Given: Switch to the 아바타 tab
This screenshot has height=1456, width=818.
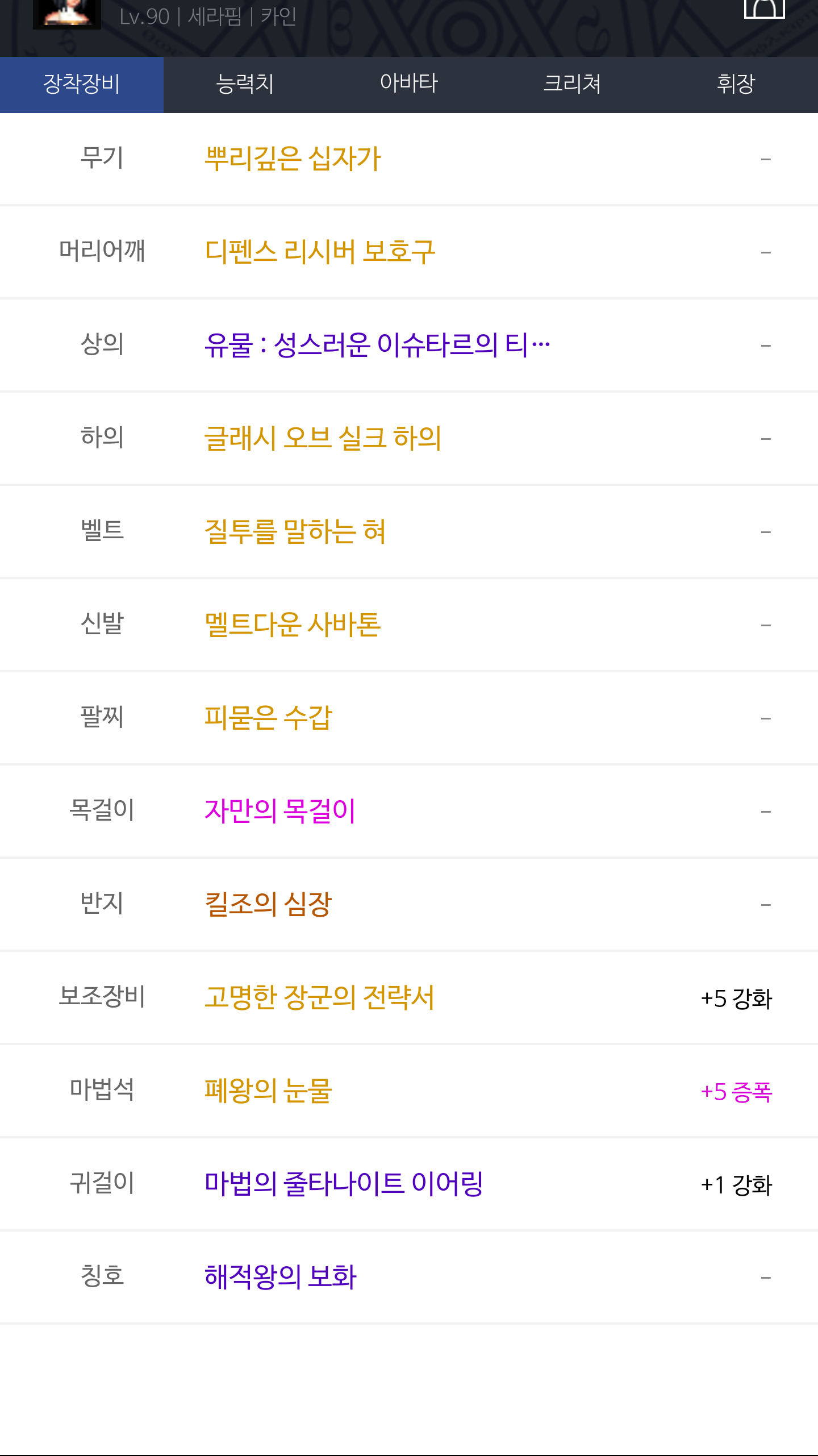Looking at the screenshot, I should coord(409,84).
